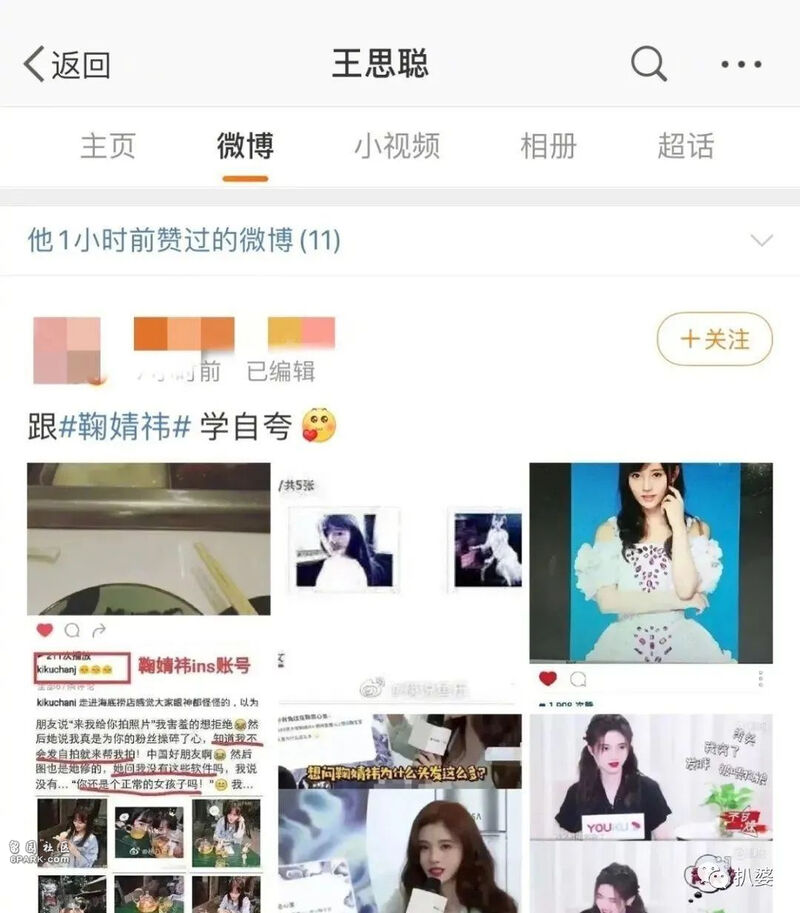
Task: Switch to the 超话 tab
Action: [x=686, y=146]
